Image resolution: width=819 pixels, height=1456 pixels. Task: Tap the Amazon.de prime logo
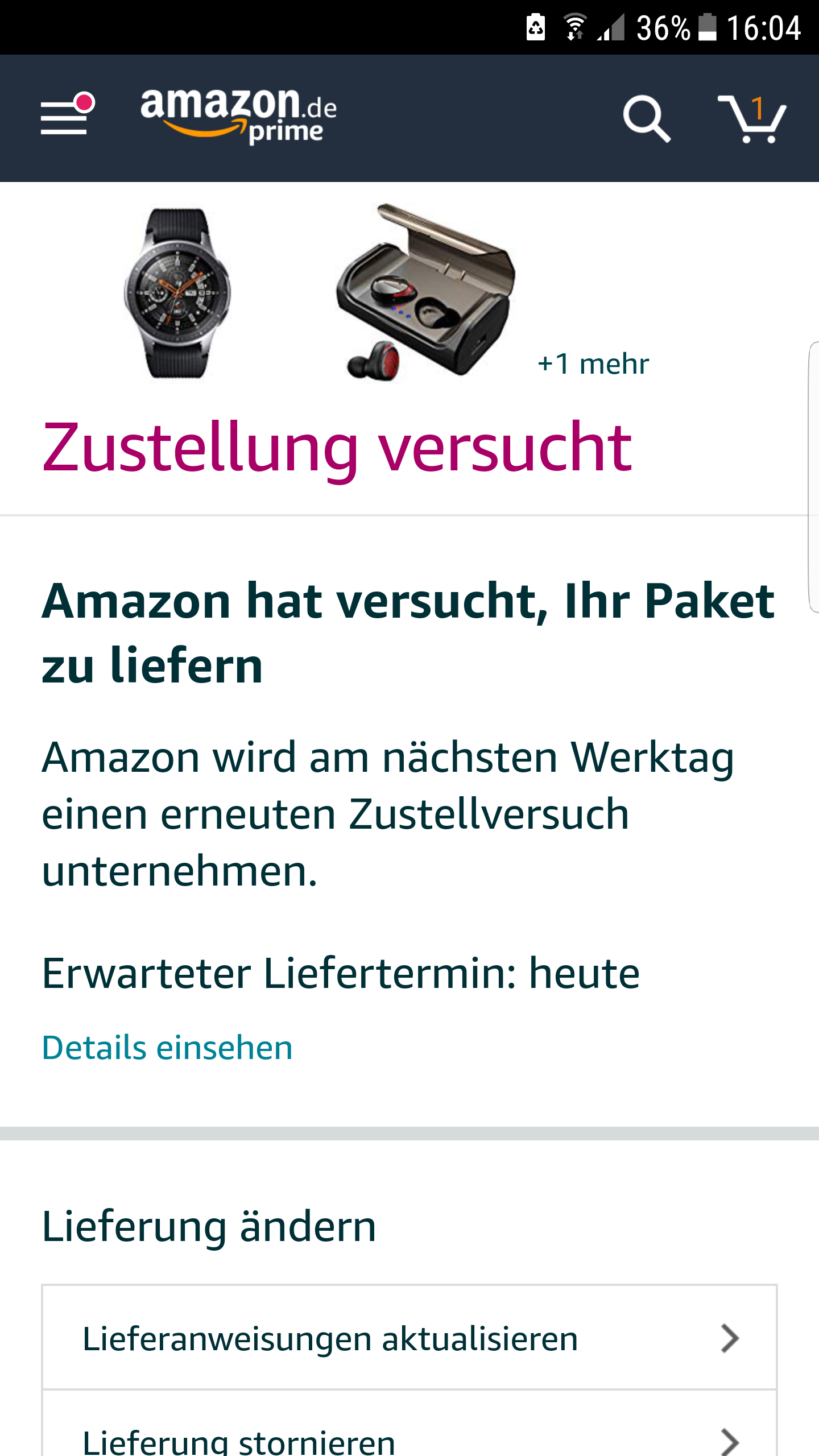[x=239, y=117]
